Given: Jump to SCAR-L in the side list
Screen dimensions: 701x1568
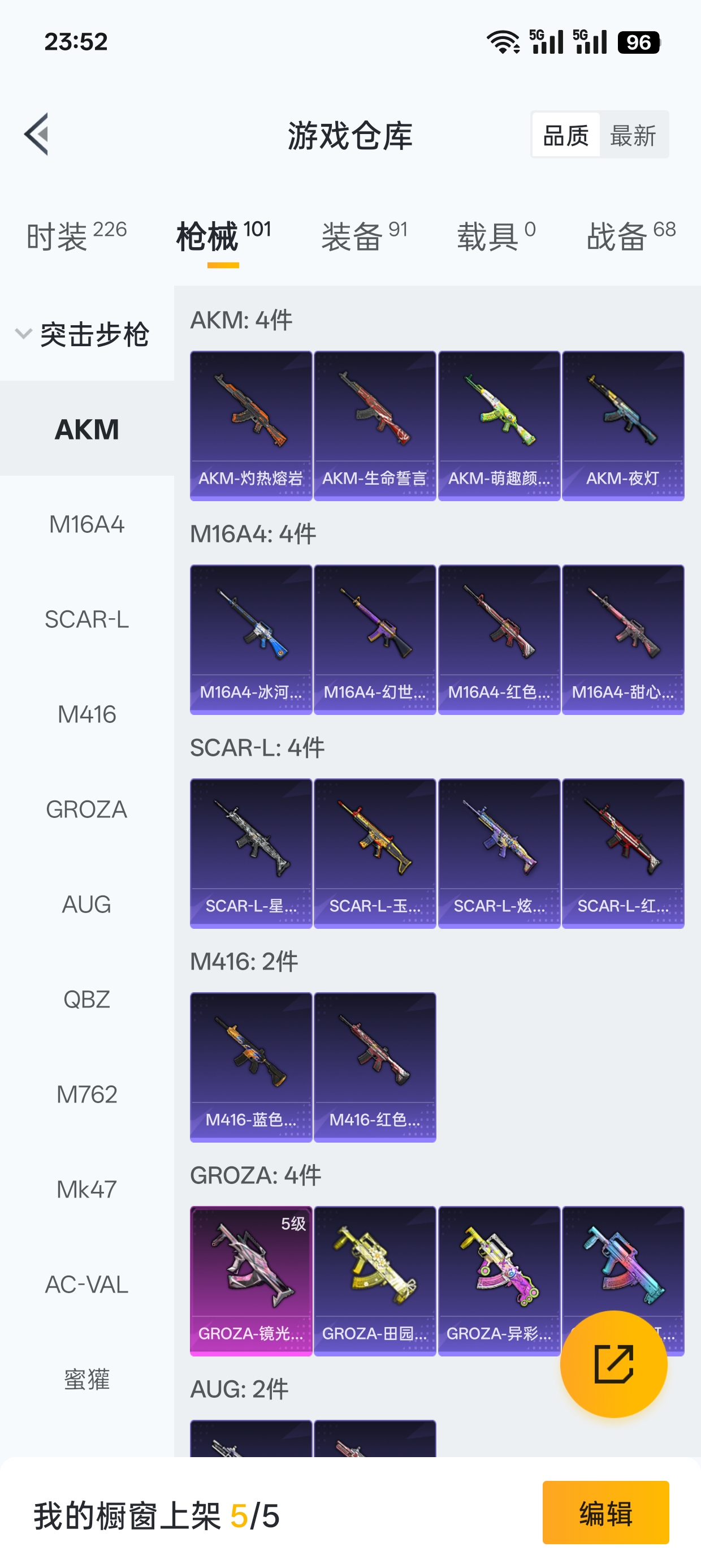Looking at the screenshot, I should click(86, 619).
